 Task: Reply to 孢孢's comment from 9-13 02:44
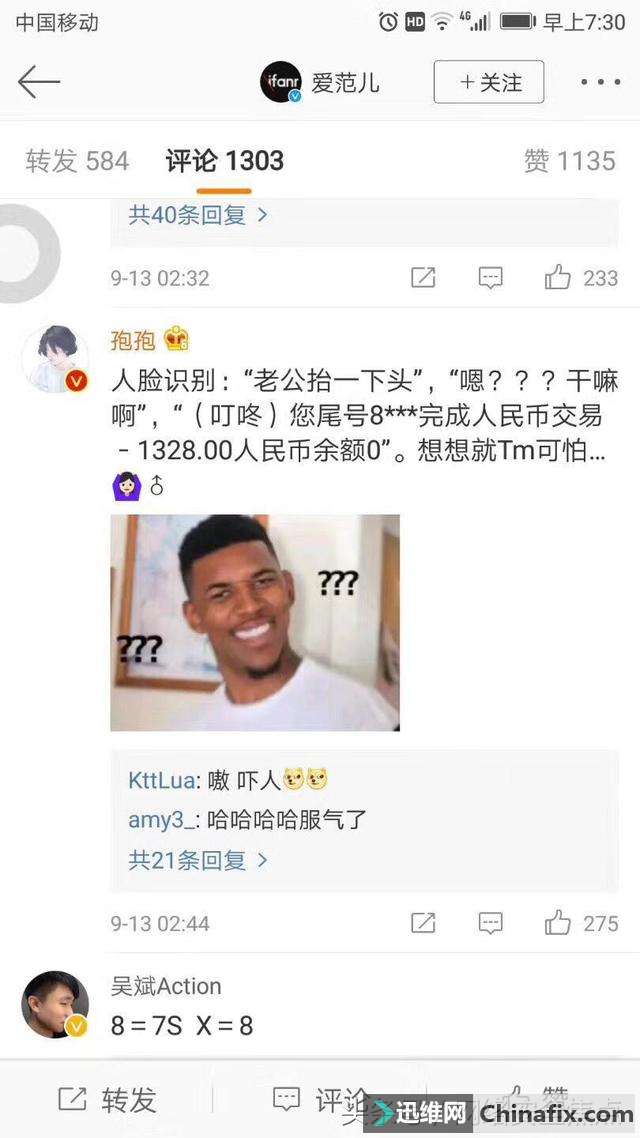[490, 923]
